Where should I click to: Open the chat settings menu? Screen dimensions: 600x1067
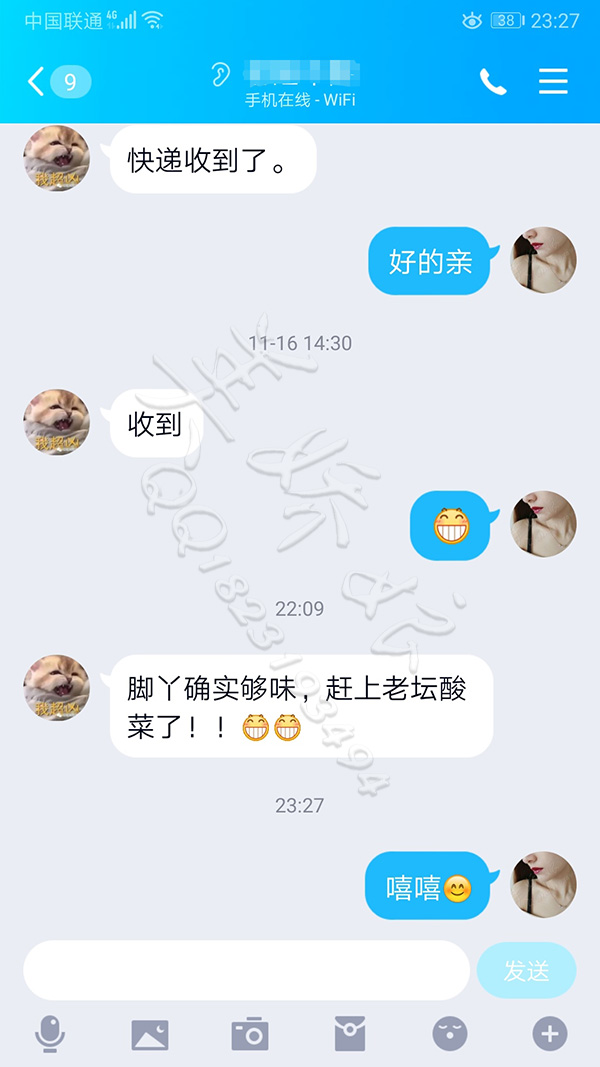pos(553,82)
